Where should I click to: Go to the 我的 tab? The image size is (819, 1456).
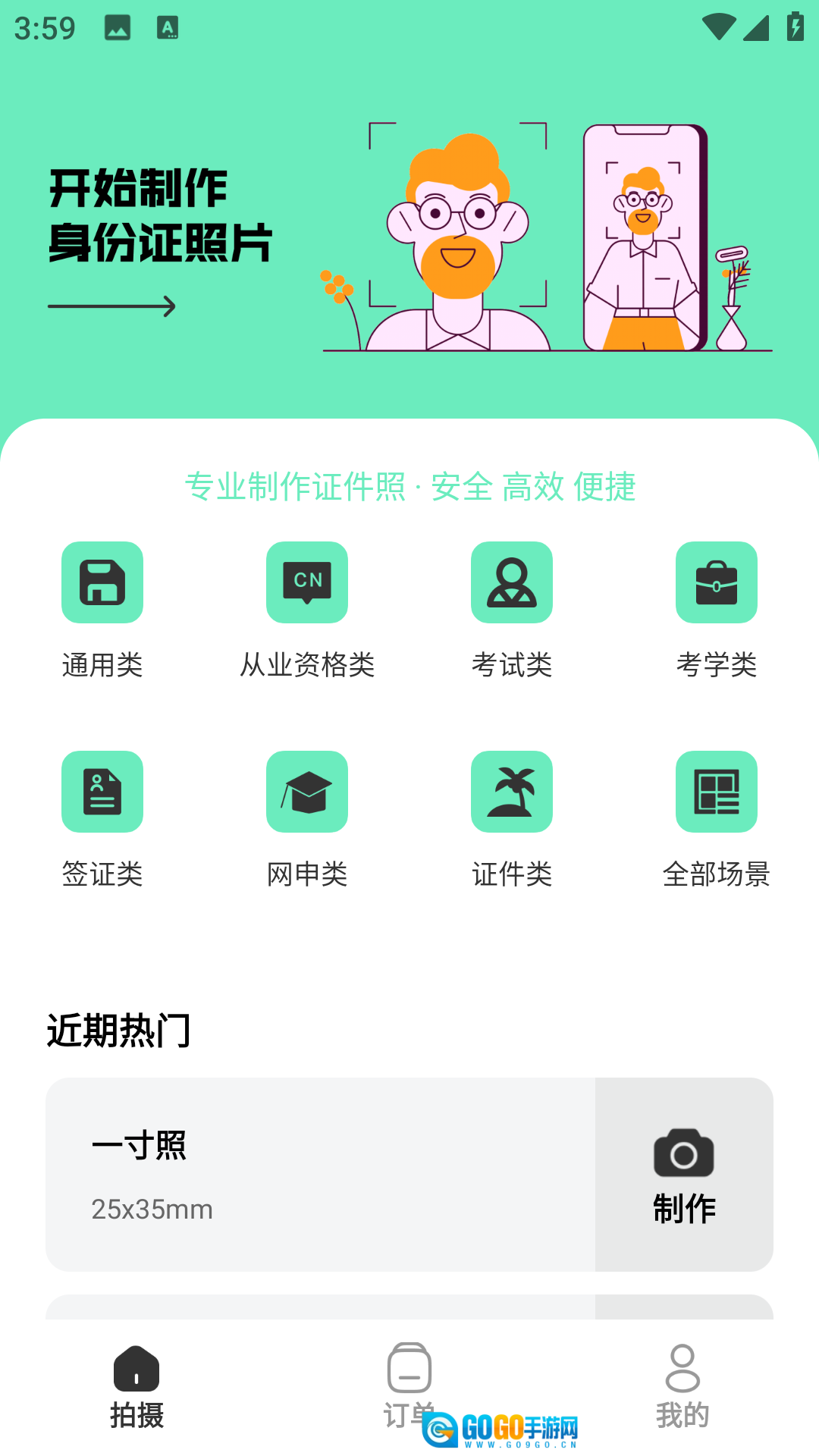point(682,1386)
